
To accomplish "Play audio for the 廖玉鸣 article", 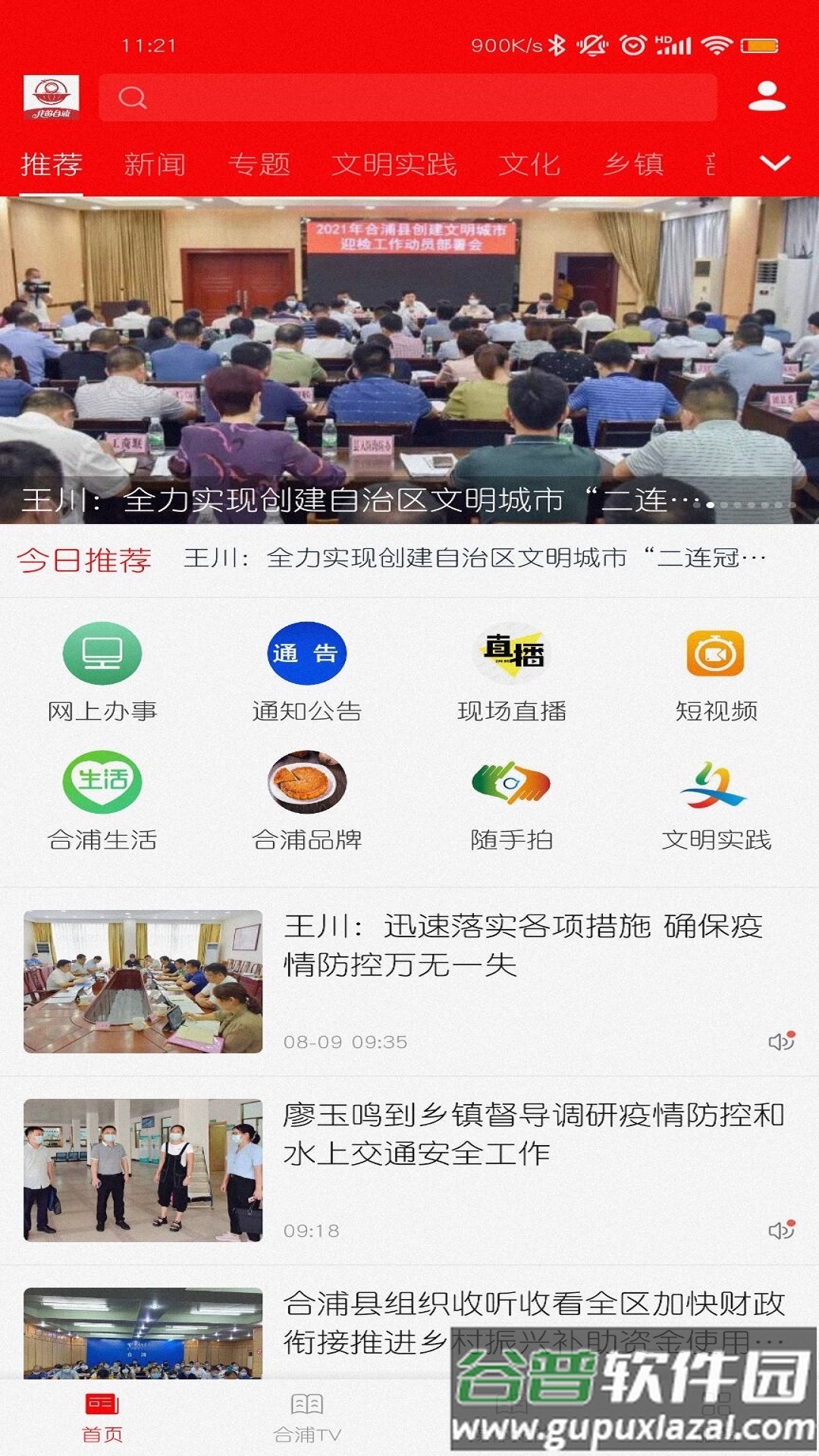I will (x=780, y=1230).
